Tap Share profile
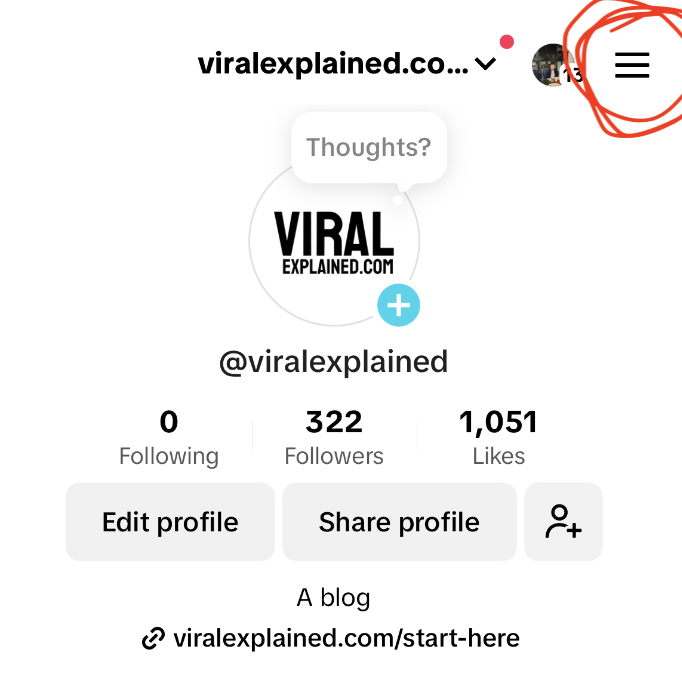The width and height of the screenshot is (682, 674). (x=399, y=522)
